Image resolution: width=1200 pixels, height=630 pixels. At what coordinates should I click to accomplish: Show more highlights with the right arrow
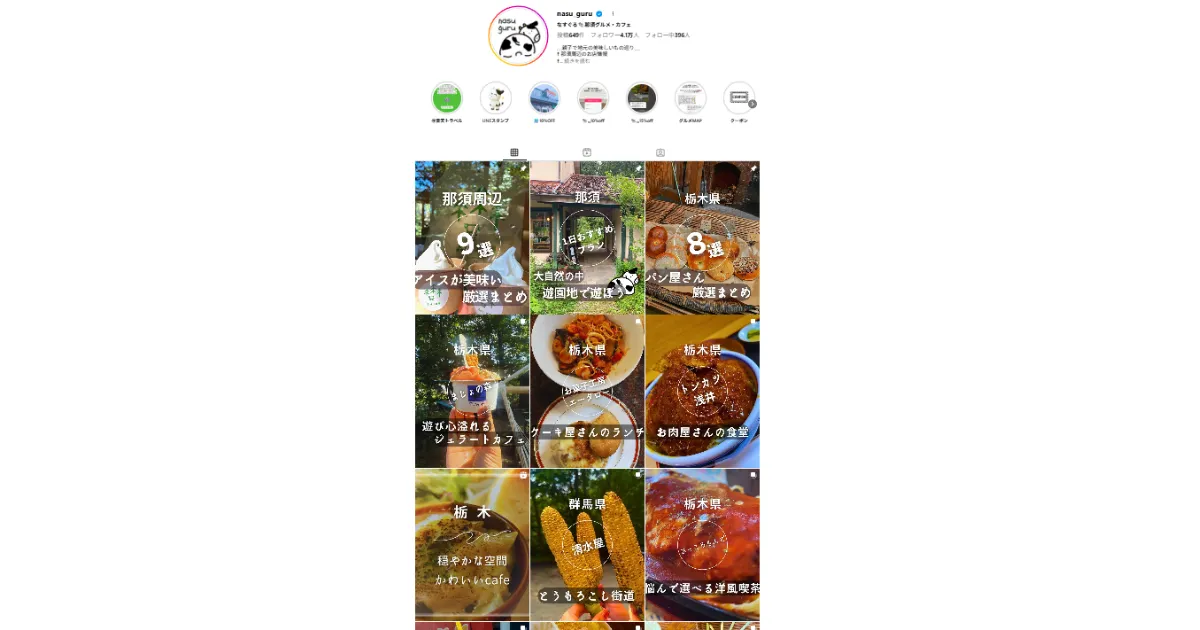tap(752, 104)
